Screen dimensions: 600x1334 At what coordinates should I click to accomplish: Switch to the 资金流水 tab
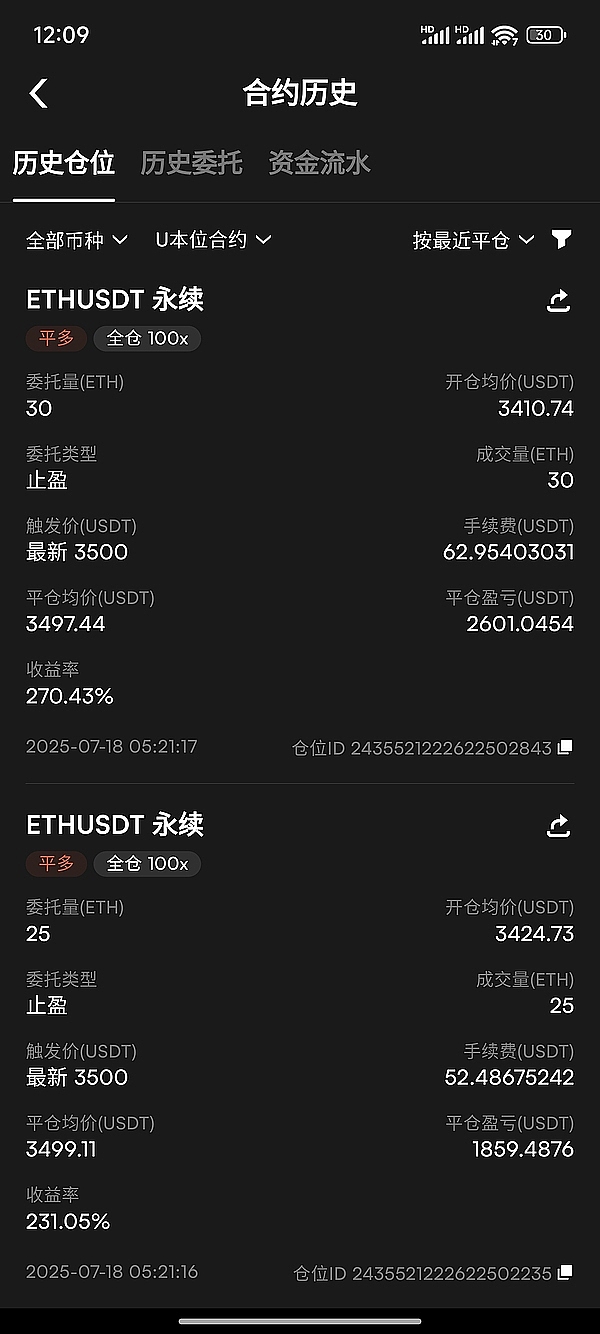coord(319,163)
